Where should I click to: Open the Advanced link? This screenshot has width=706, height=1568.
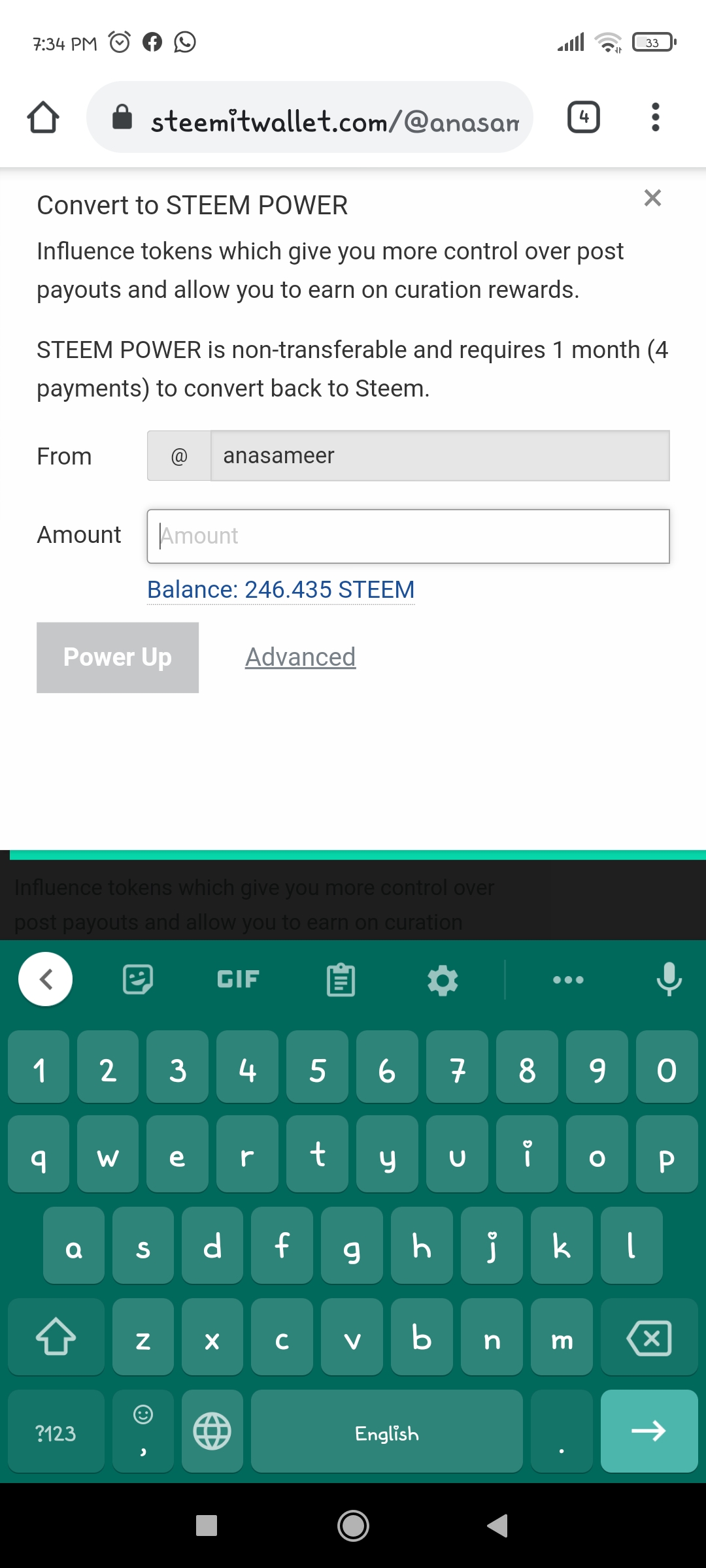point(301,657)
